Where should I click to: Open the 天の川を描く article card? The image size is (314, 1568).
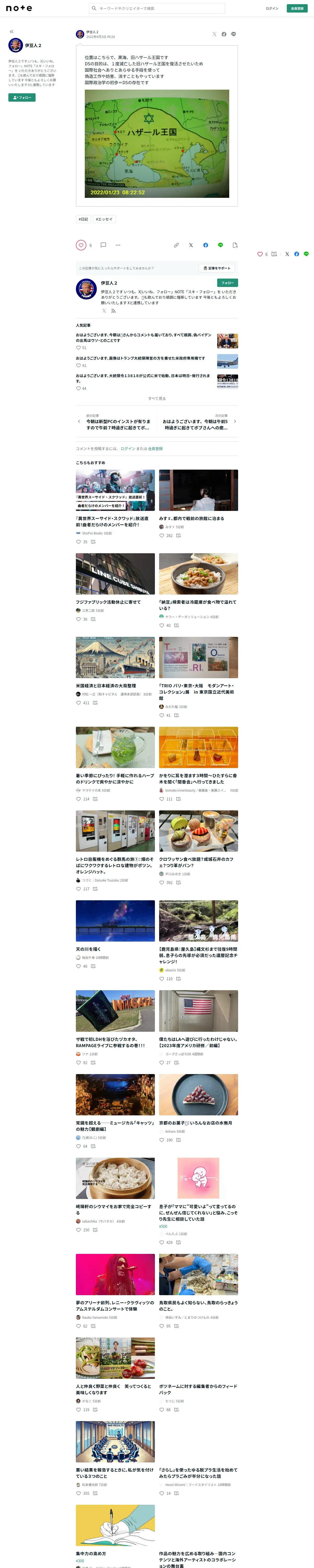coord(88,949)
